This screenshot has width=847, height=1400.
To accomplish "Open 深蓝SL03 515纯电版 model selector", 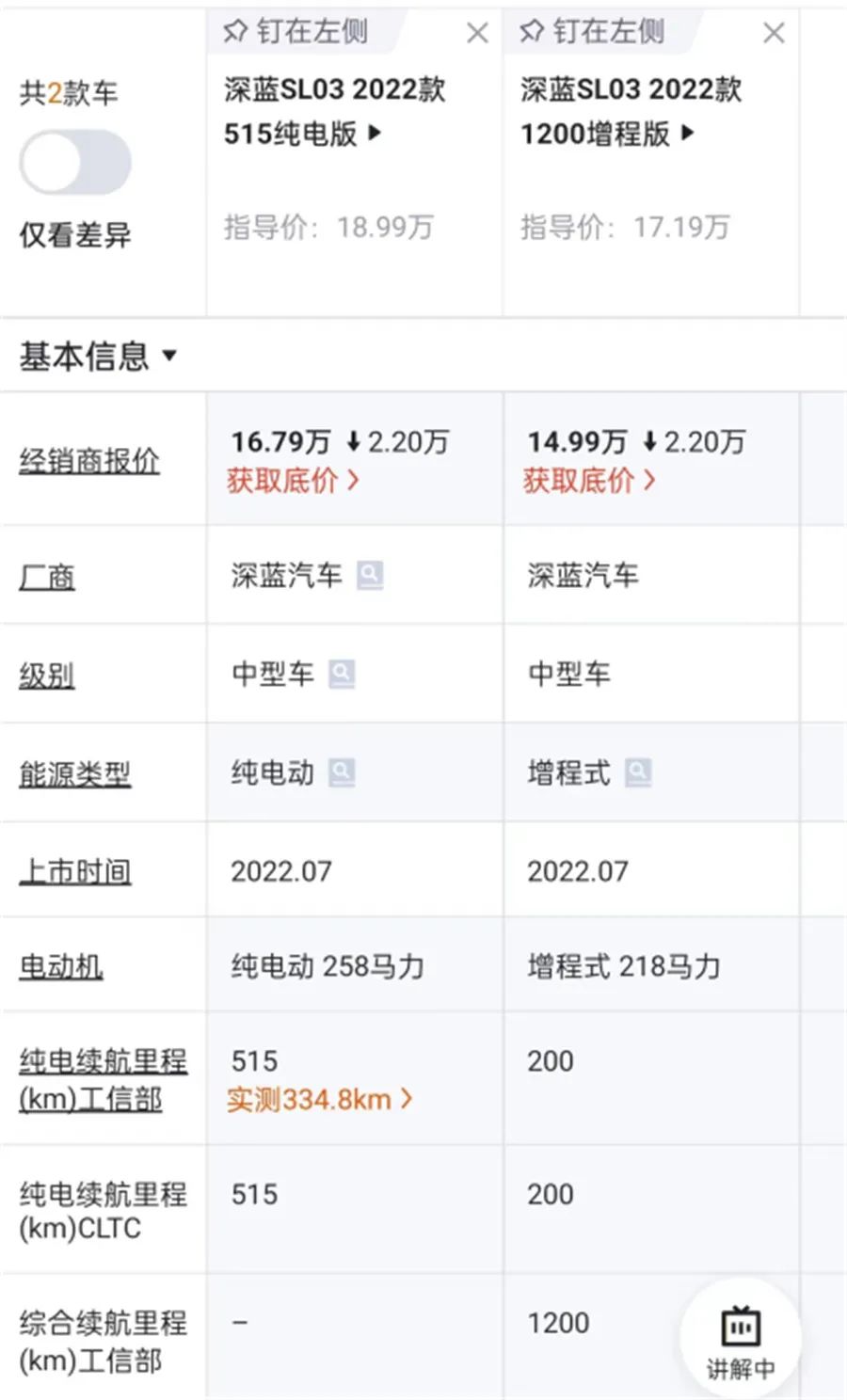I will (334, 112).
